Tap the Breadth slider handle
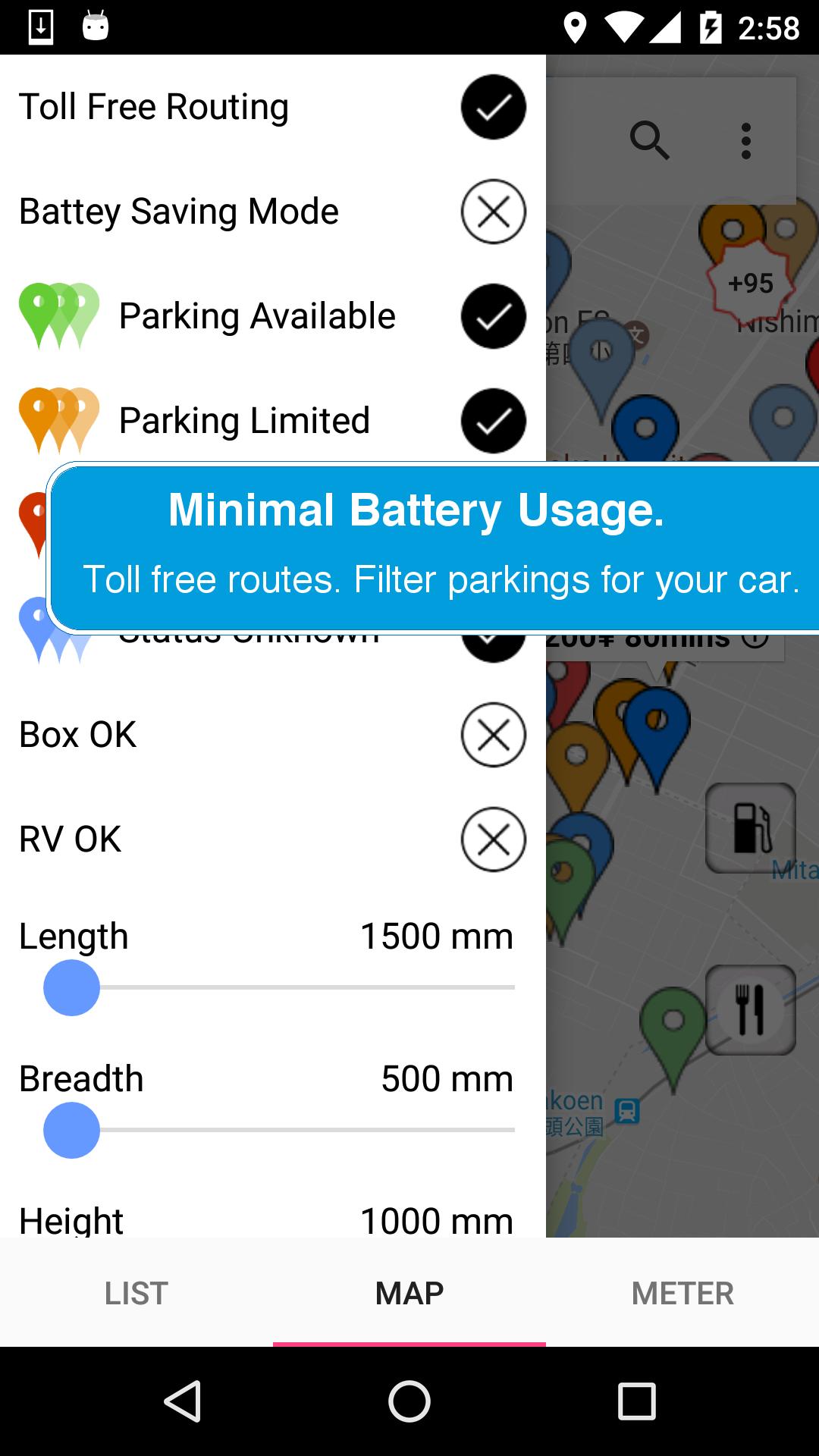The width and height of the screenshot is (819, 1456). pos(71,1130)
